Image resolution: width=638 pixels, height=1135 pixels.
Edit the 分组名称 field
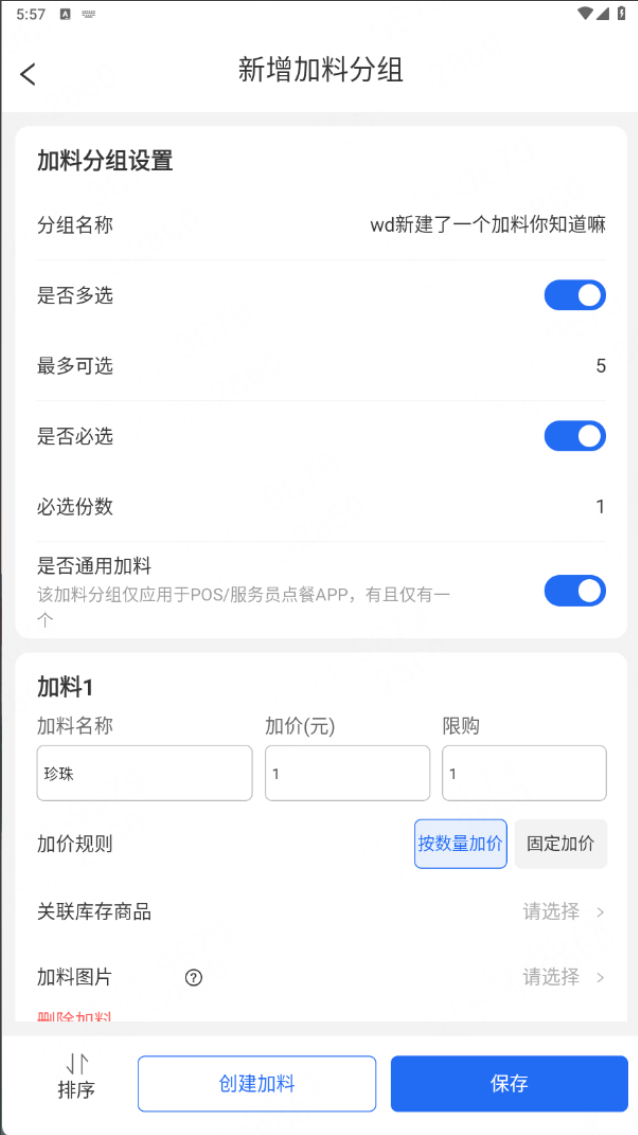pyautogui.click(x=487, y=225)
